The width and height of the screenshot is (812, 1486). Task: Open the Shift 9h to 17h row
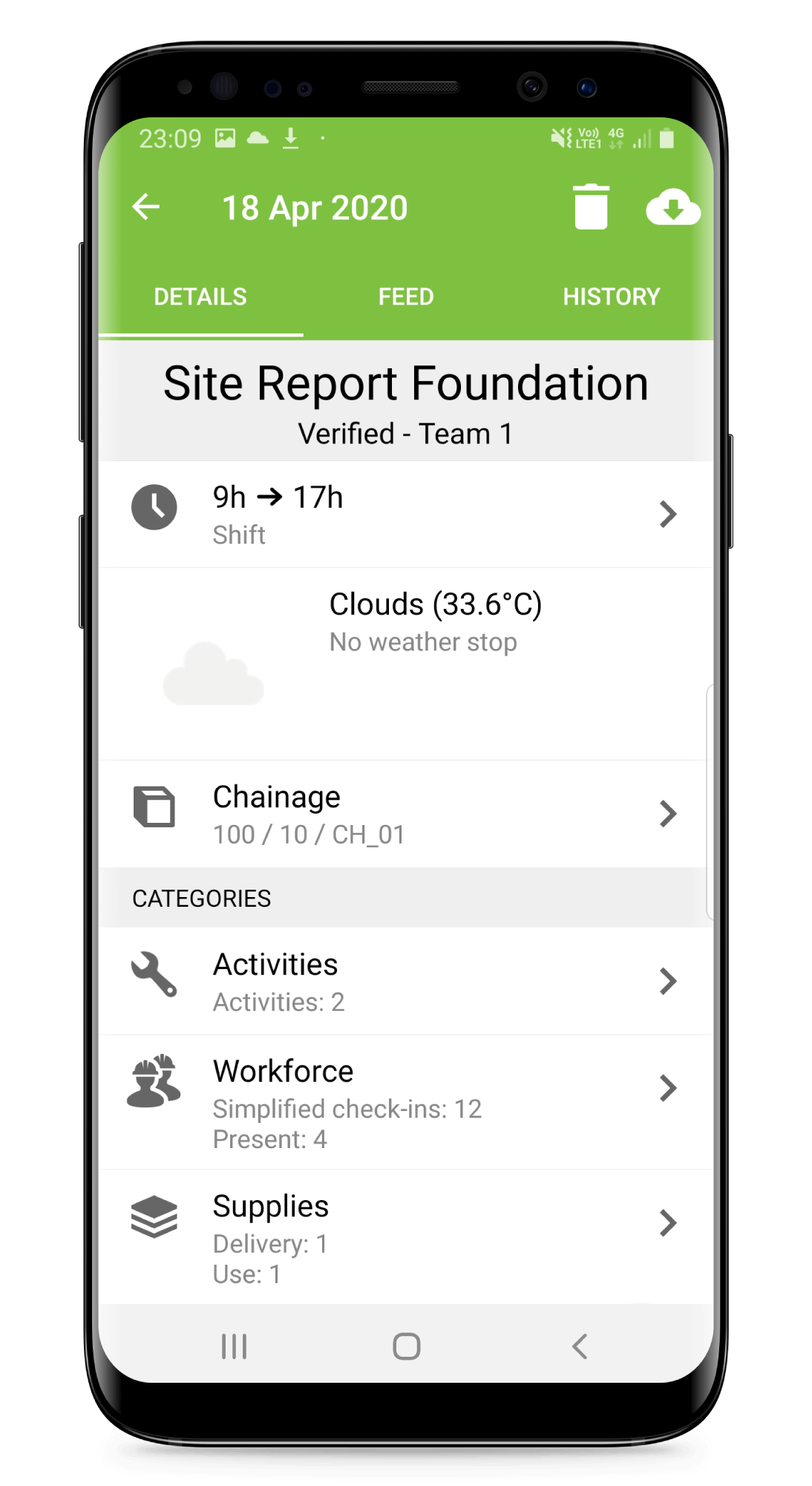coord(405,515)
